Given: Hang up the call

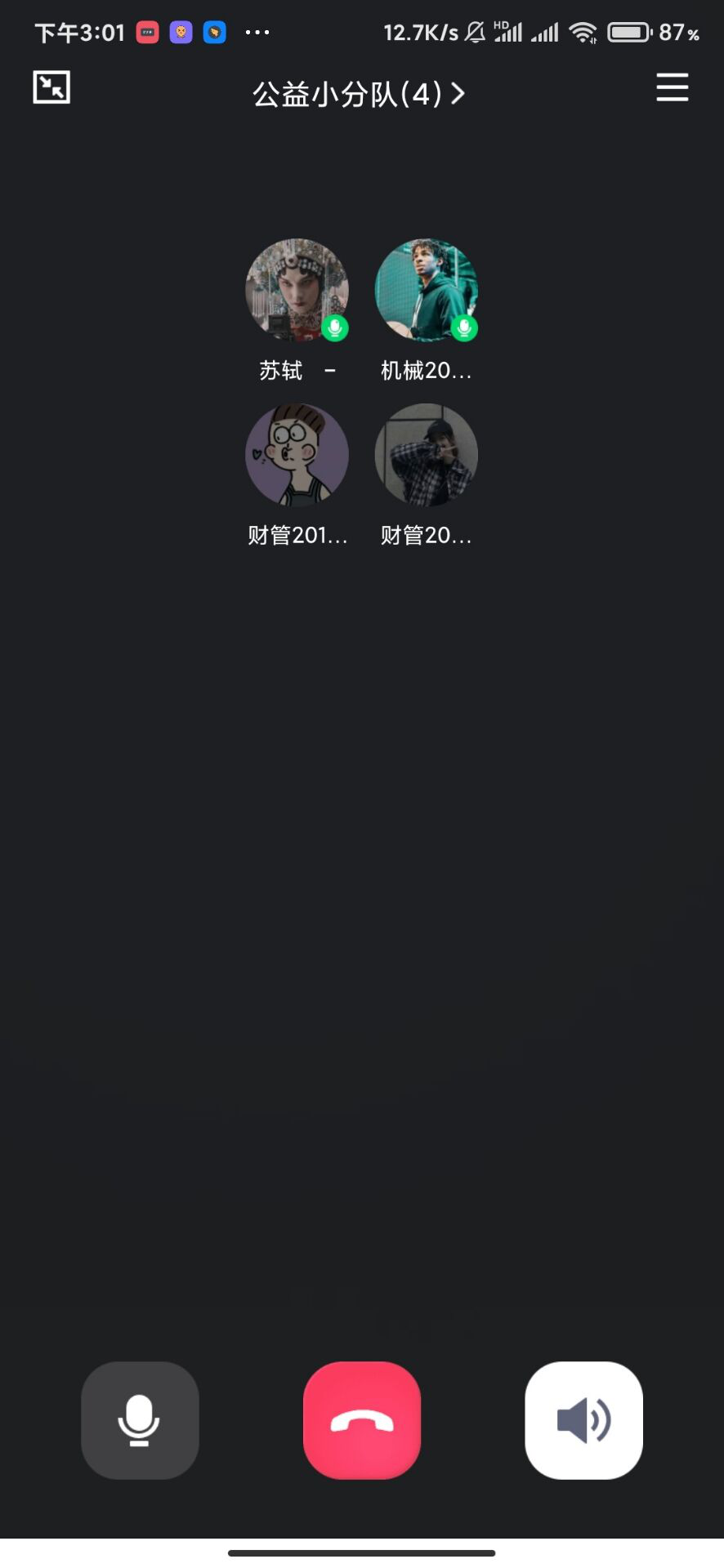Looking at the screenshot, I should click(362, 1419).
